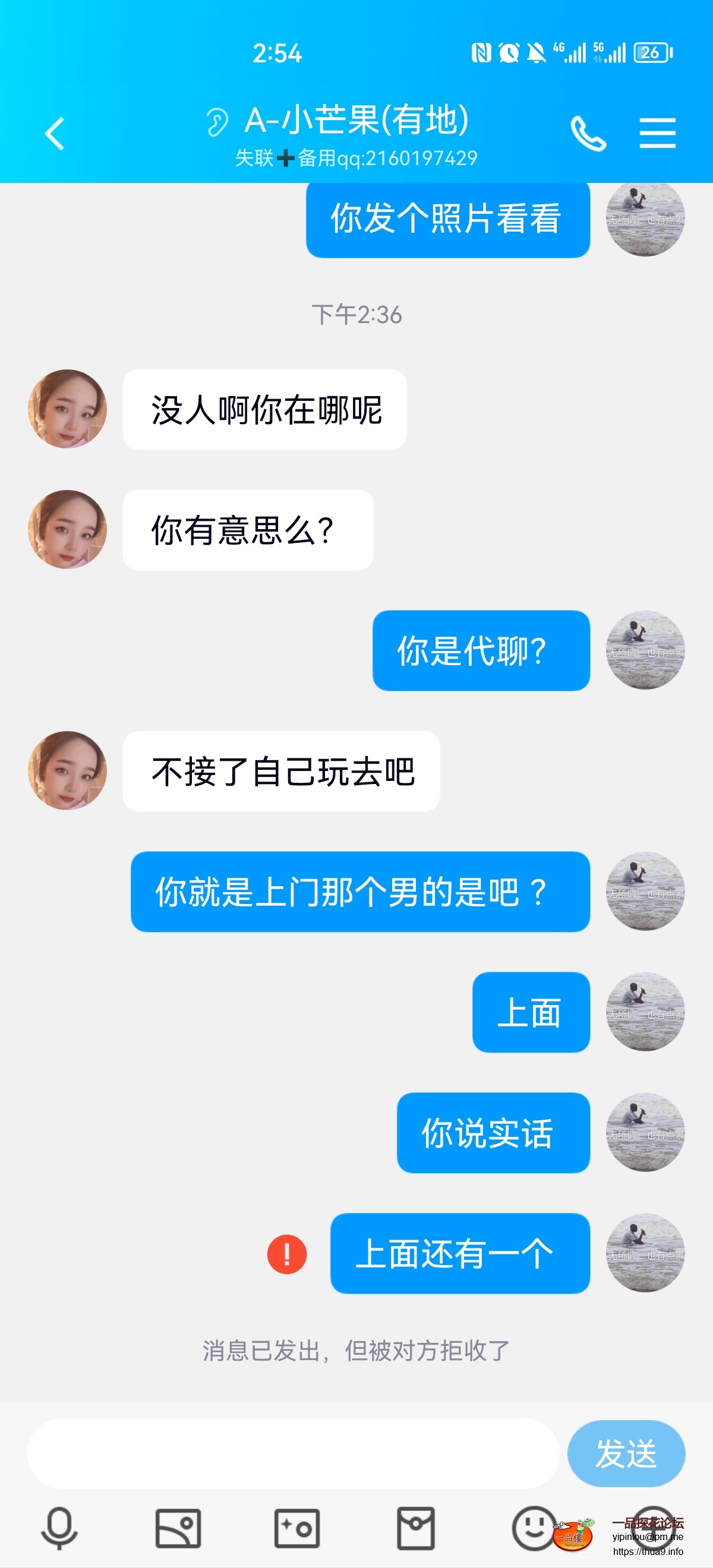Tap the 备用qq subtitle under the title
This screenshot has height=1568, width=713.
tap(356, 157)
